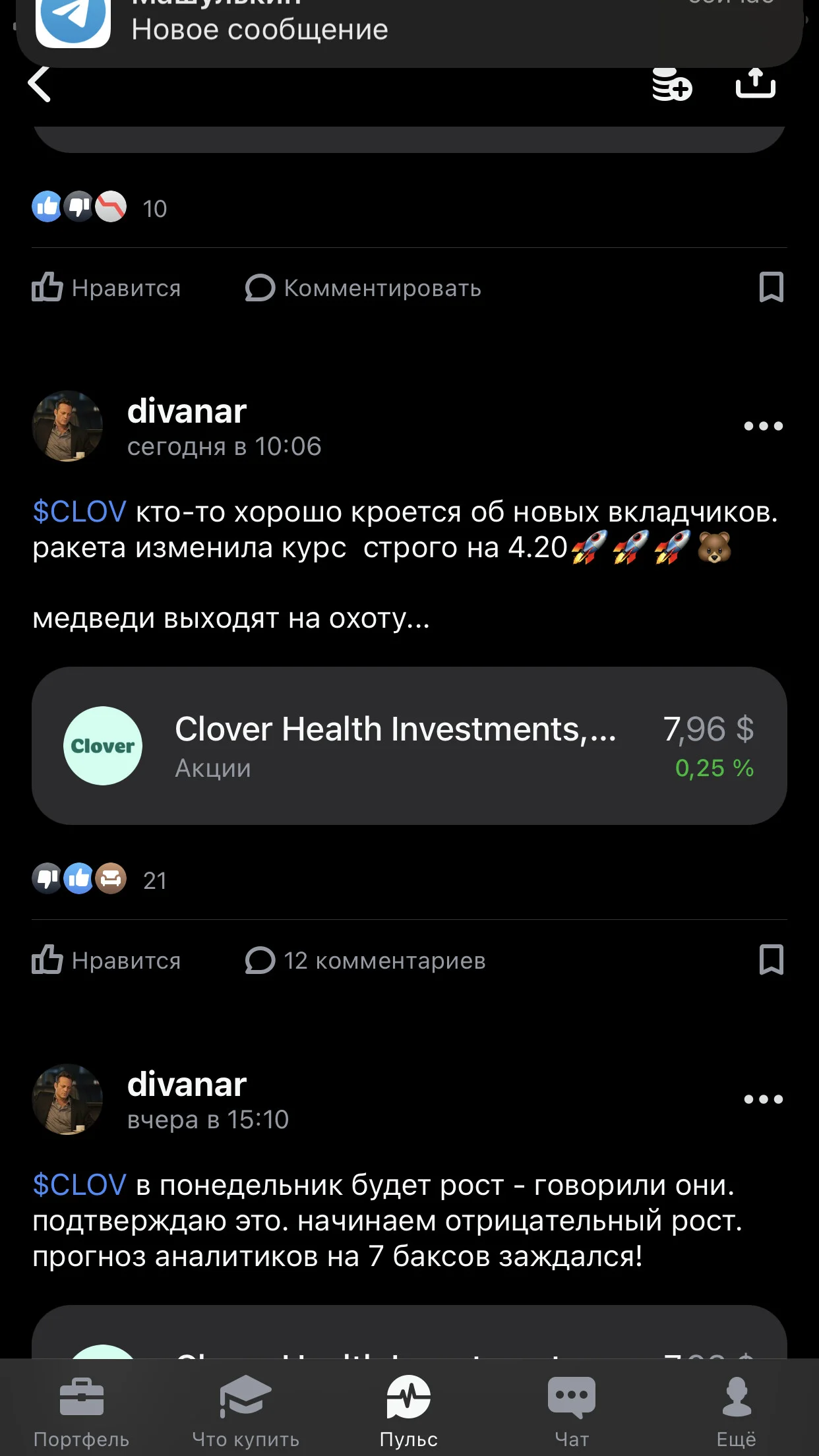View the 21 reactions on the 10:06 post
The image size is (819, 1456).
click(x=99, y=880)
